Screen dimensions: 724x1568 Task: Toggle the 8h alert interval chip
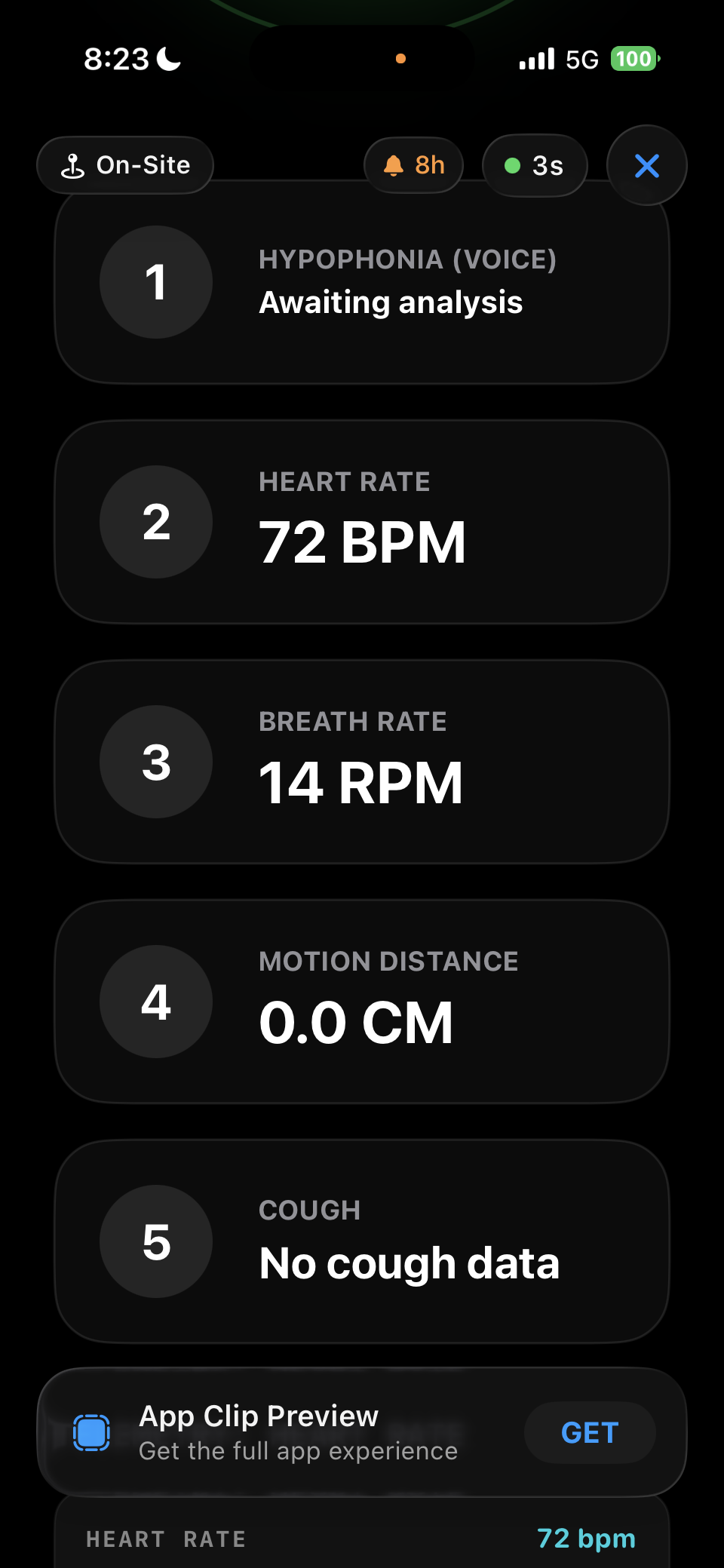pos(413,165)
